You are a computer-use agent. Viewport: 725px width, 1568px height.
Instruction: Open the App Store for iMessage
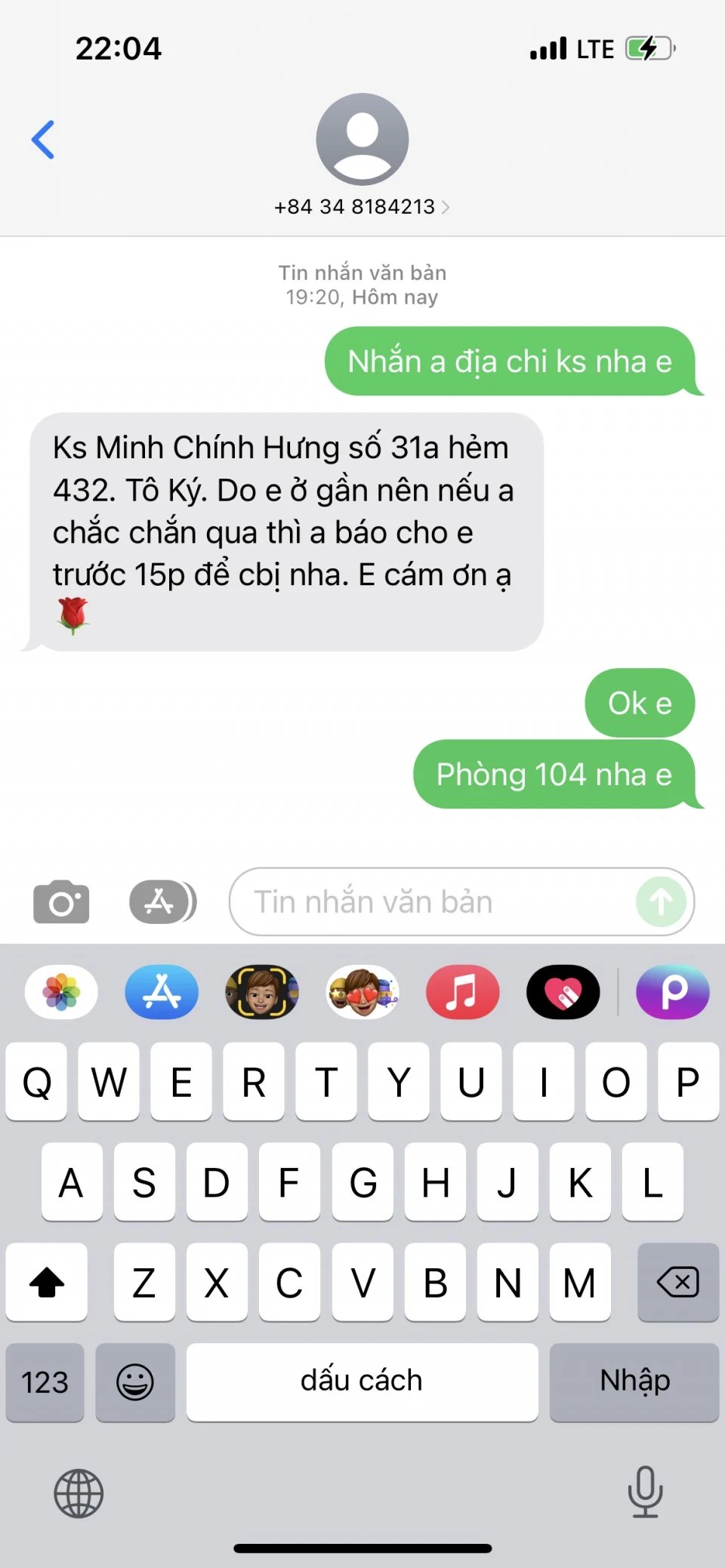coord(162,992)
